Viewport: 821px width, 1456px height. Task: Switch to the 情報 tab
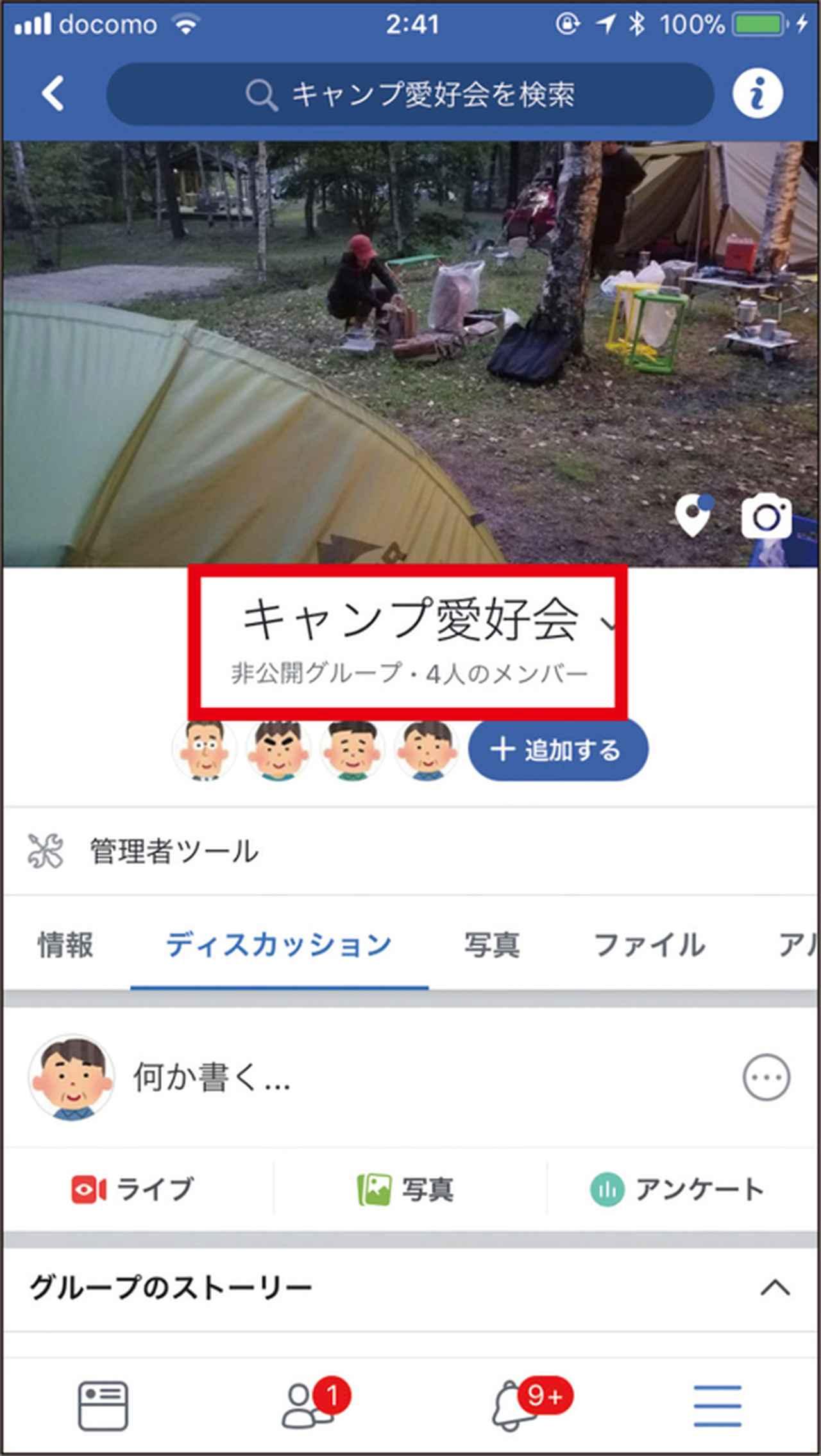65,945
